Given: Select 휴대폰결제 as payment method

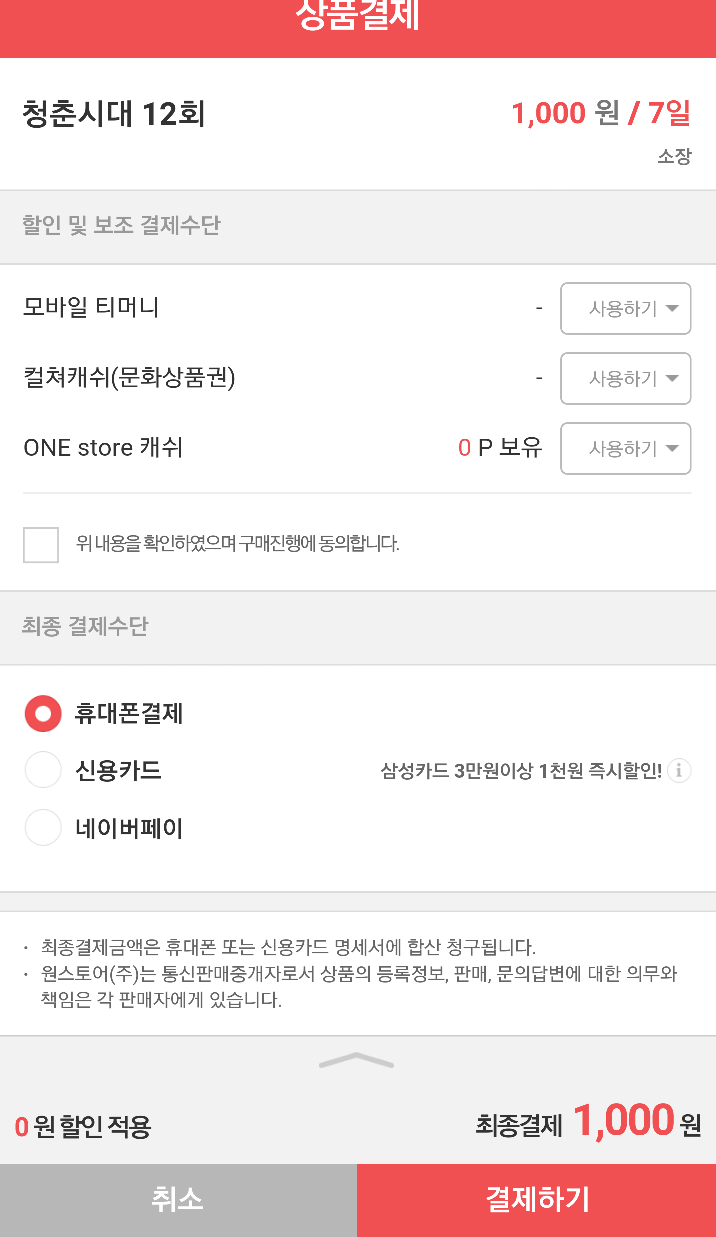Looking at the screenshot, I should 43,714.
